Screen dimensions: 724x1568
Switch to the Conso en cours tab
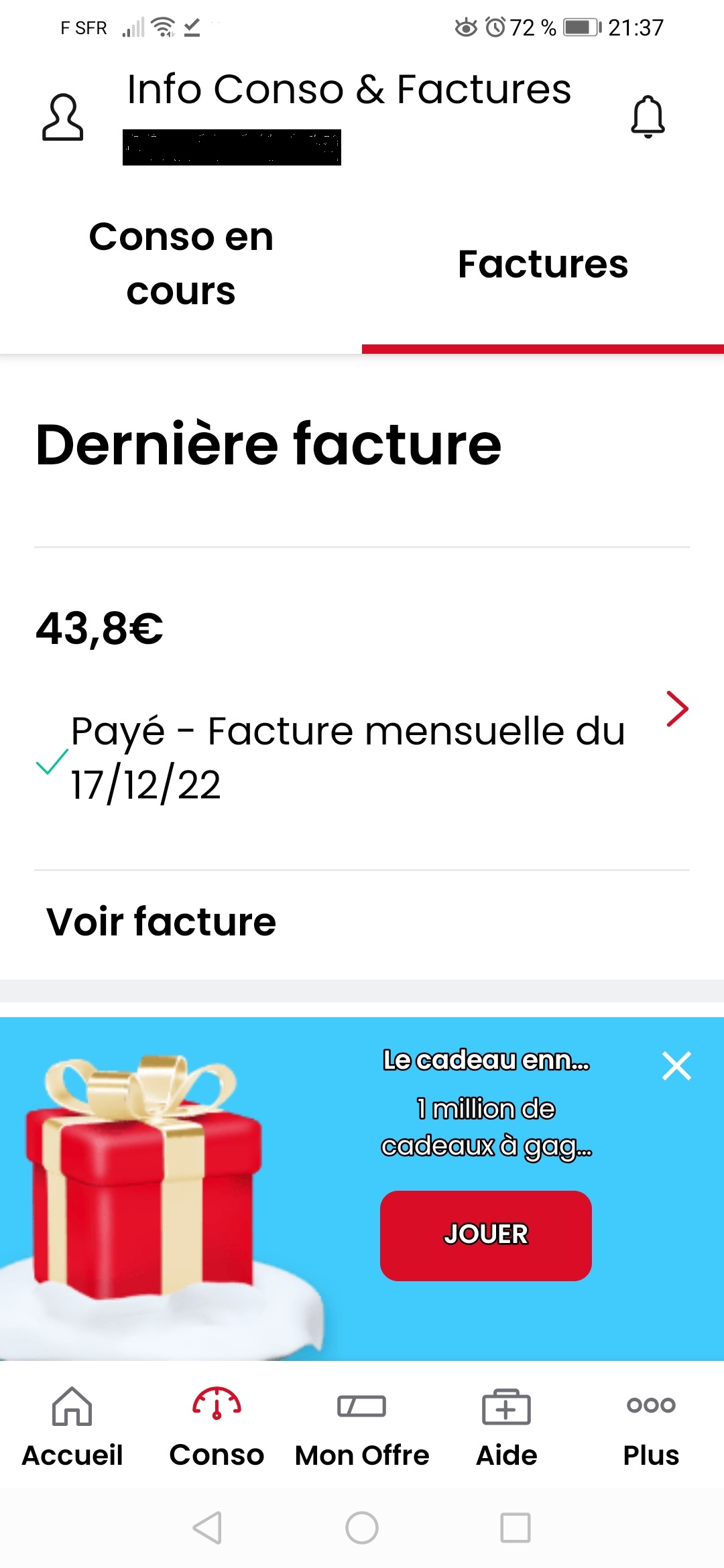(181, 264)
